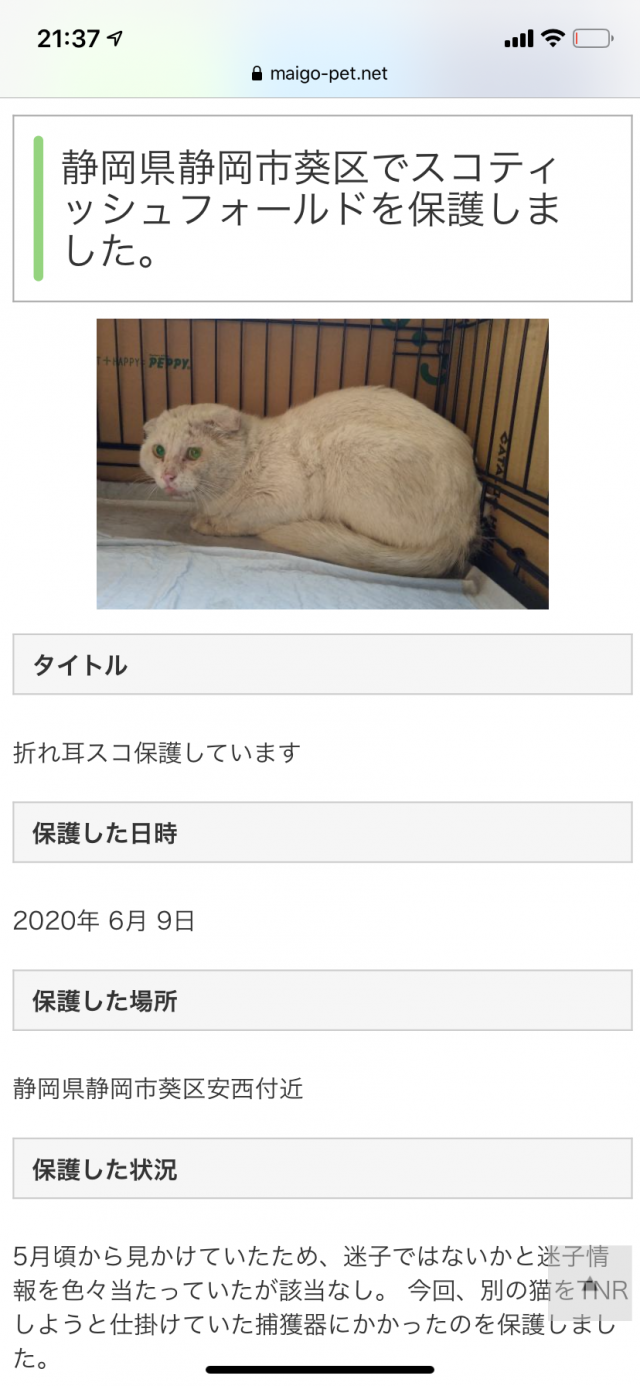Jump back to top with the arrow button
This screenshot has height=1386, width=640.
click(x=590, y=1283)
